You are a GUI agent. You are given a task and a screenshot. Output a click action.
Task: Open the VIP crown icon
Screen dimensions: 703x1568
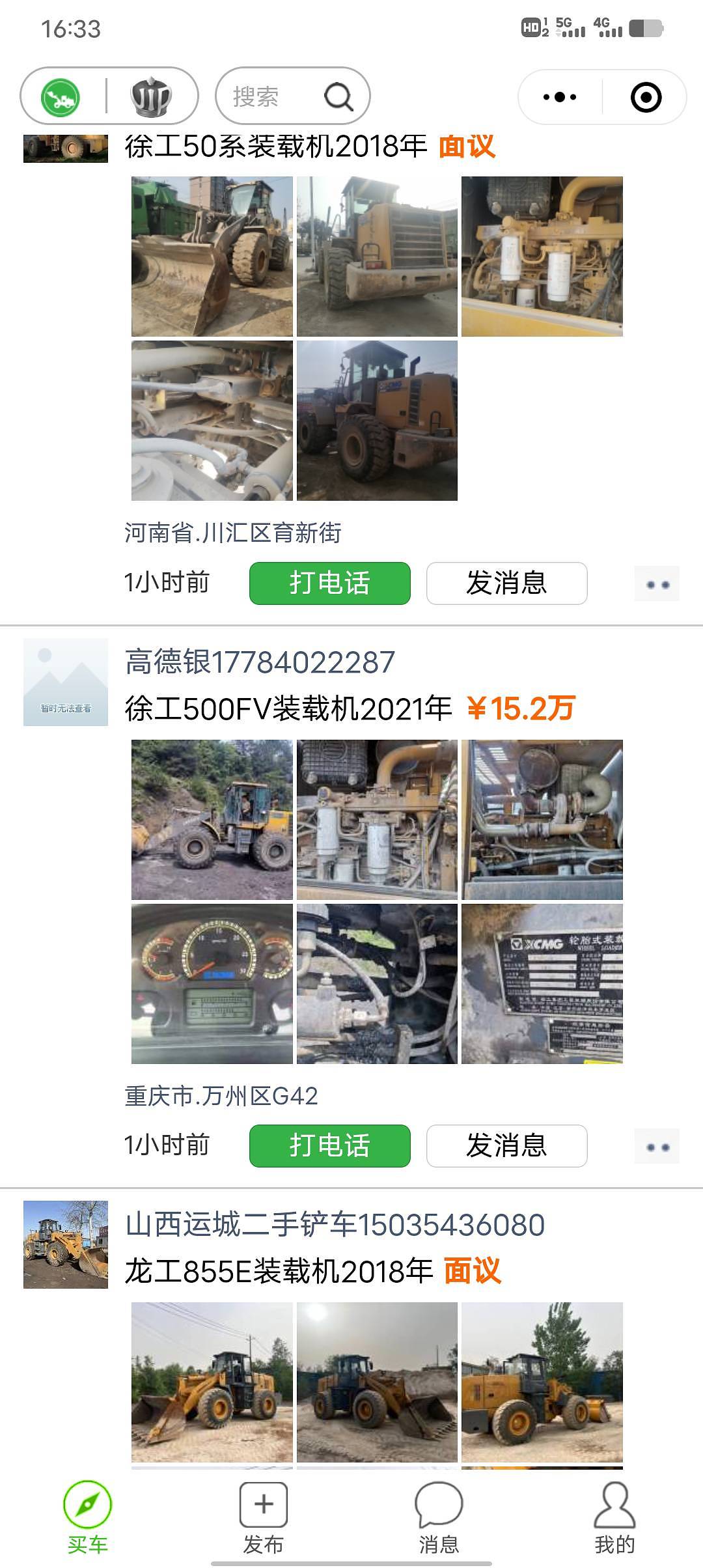click(x=151, y=97)
